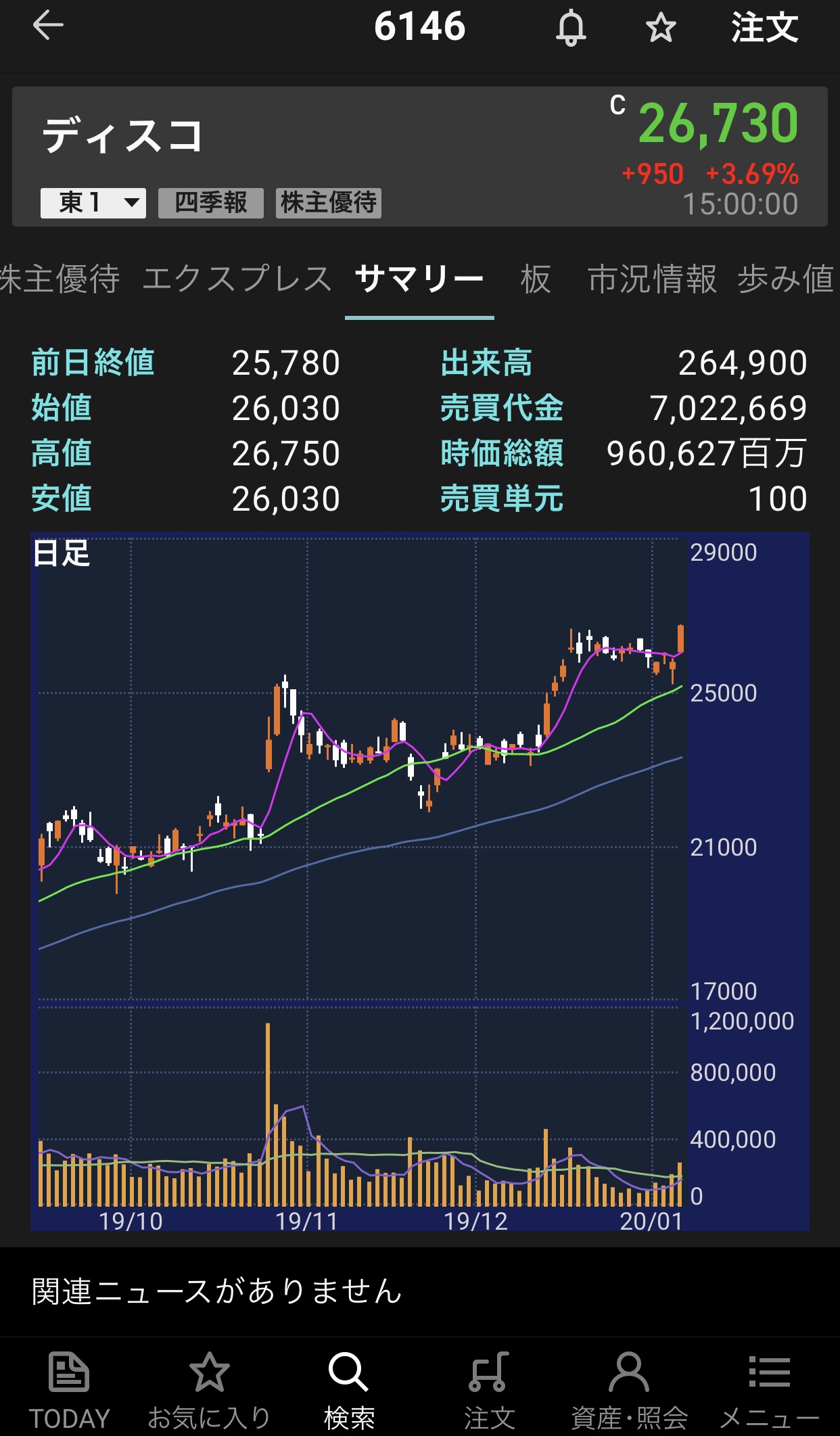Tap the 注文 button in header
Viewport: 840px width, 1436px height.
pyautogui.click(x=764, y=28)
